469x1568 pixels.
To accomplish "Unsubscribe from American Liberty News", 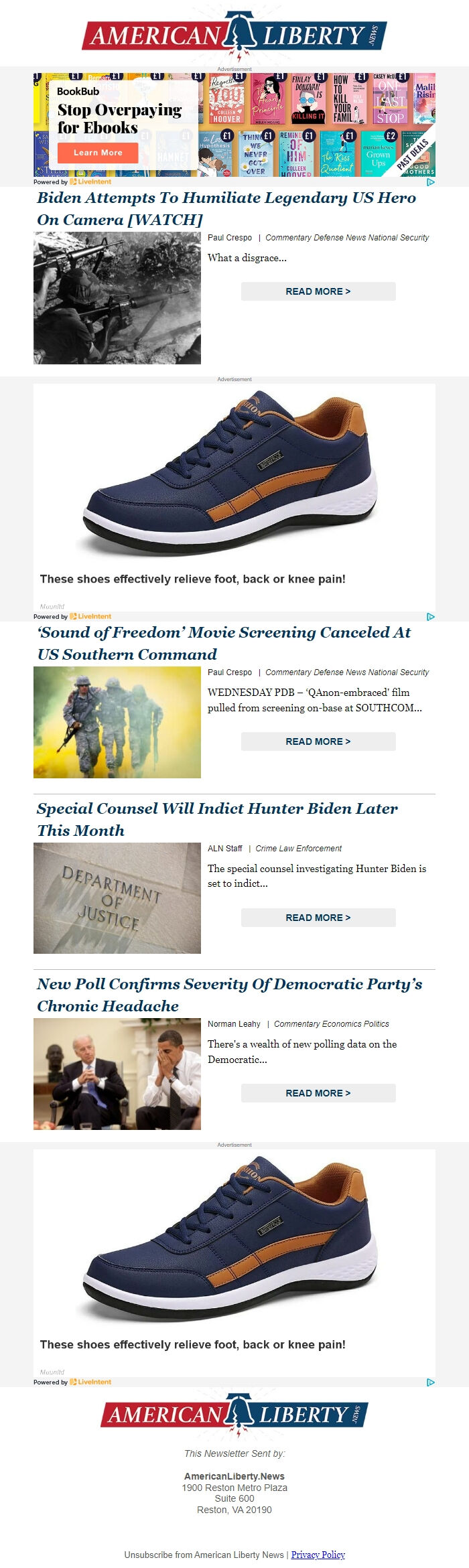I will tap(204, 1555).
